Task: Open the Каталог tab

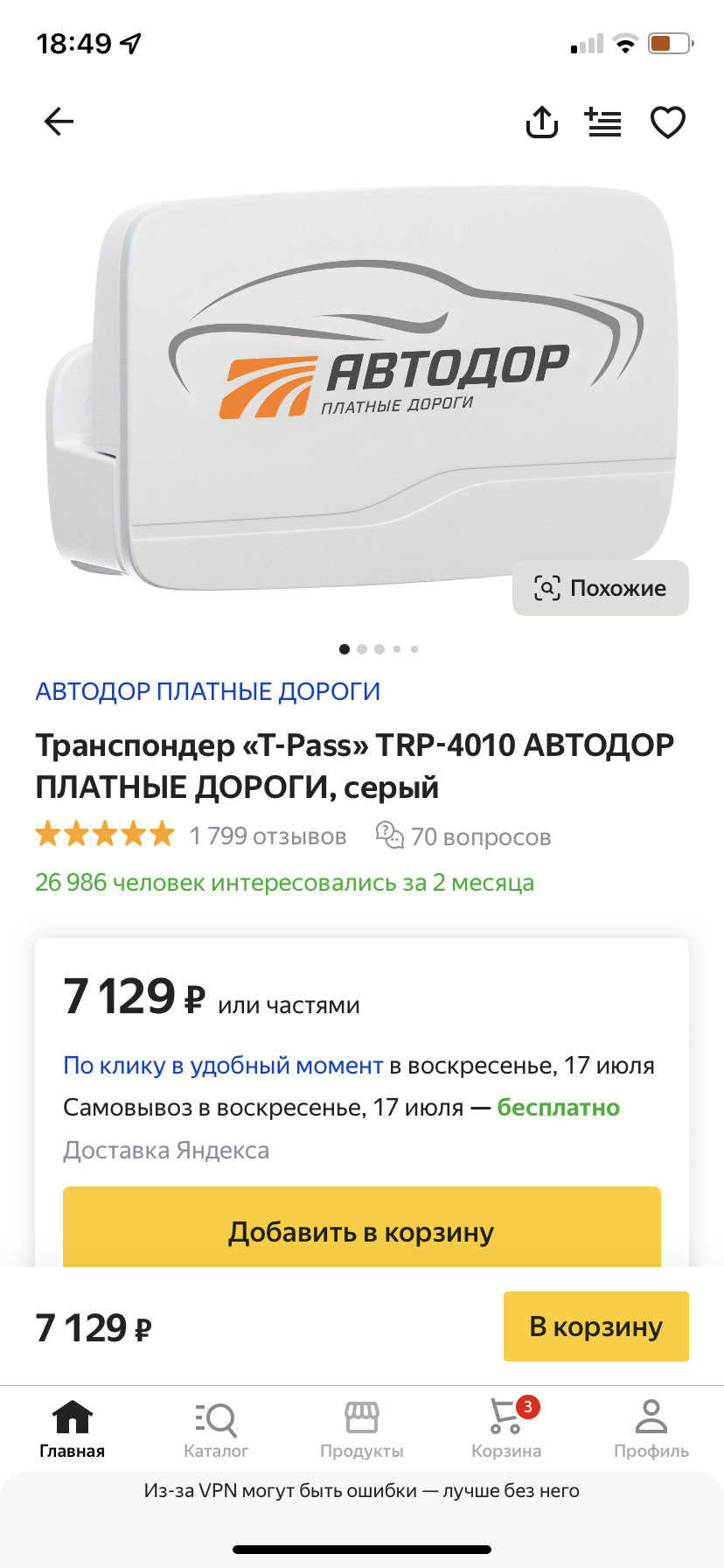Action: tap(216, 1428)
